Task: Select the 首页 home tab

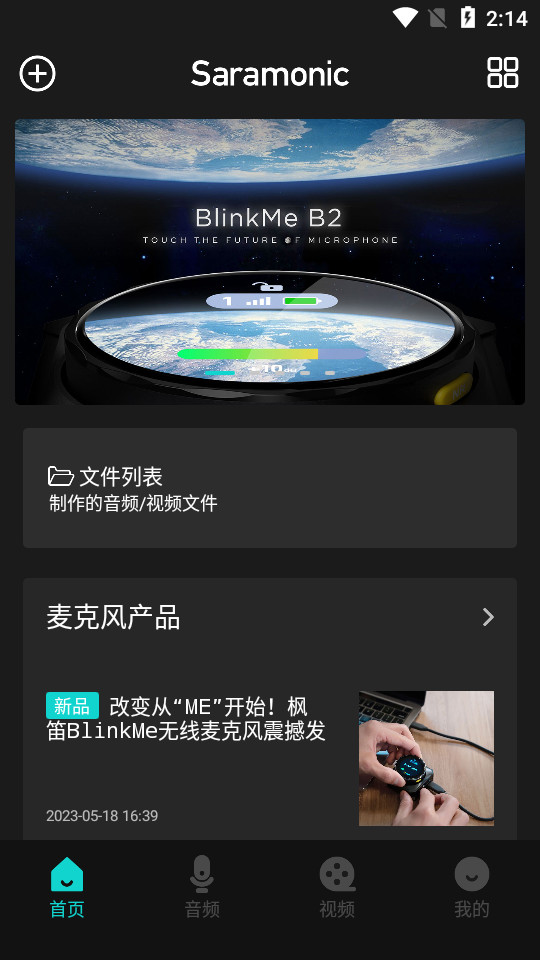Action: point(67,887)
